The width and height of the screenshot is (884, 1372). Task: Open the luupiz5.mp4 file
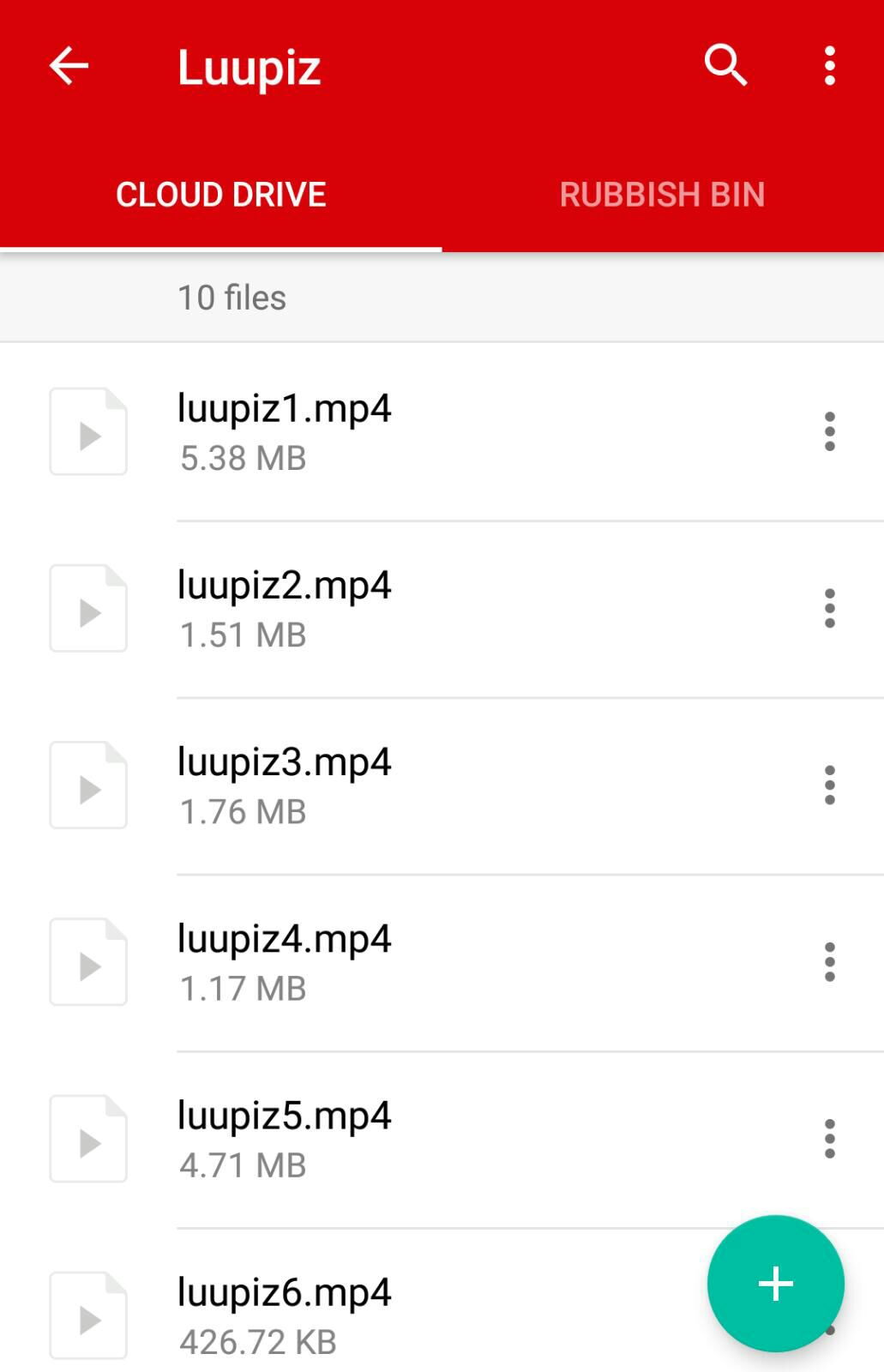[x=285, y=1139]
